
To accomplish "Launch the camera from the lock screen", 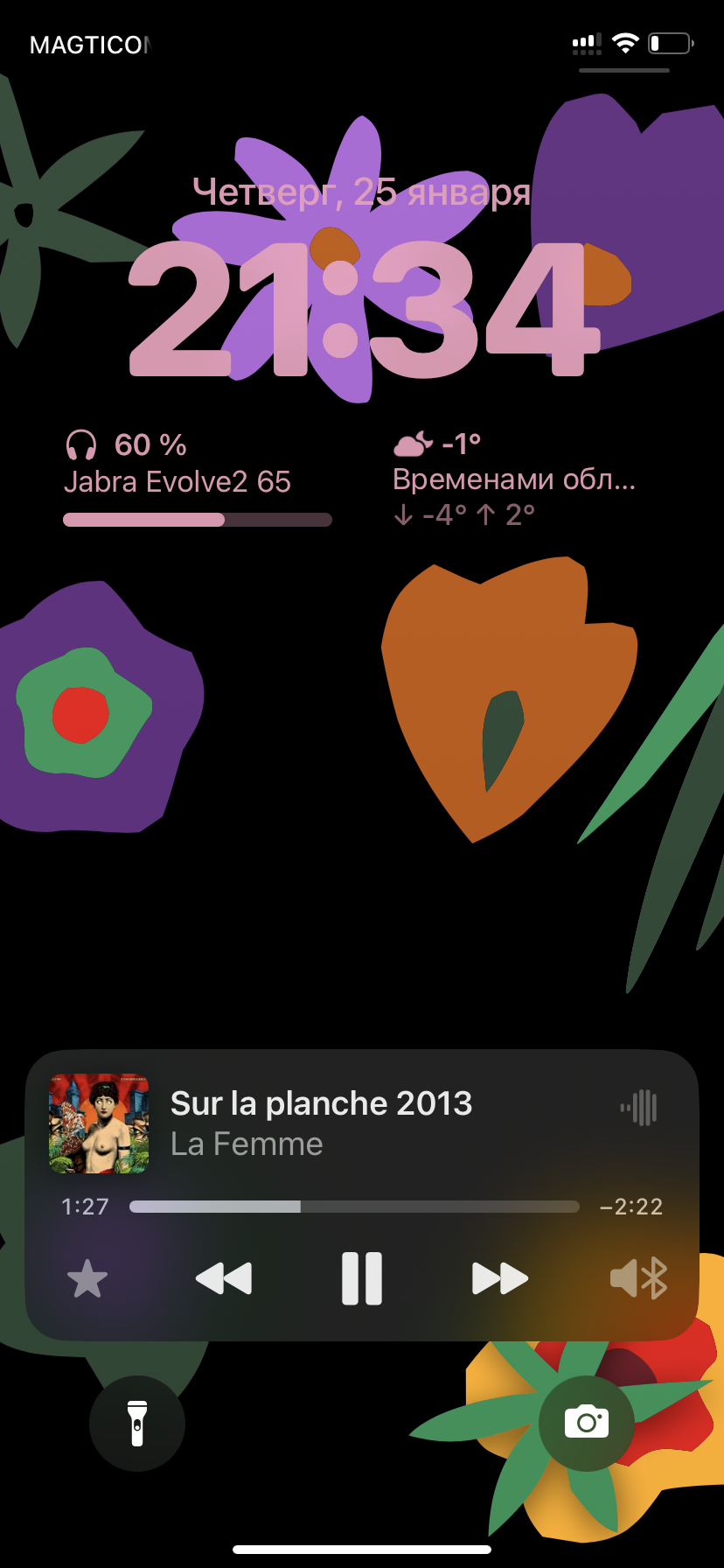I will pyautogui.click(x=587, y=1423).
